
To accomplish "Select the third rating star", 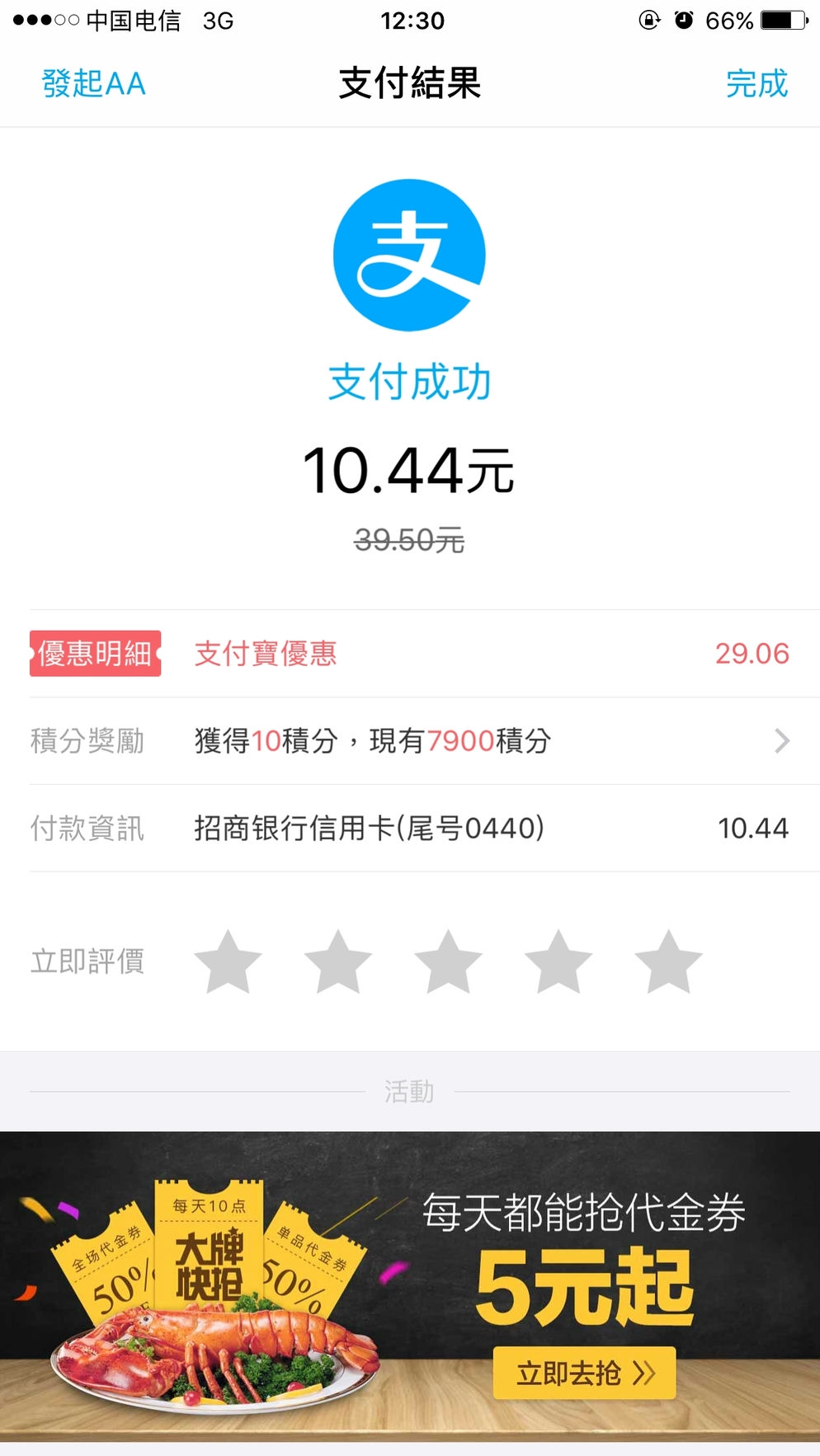I will coord(448,961).
